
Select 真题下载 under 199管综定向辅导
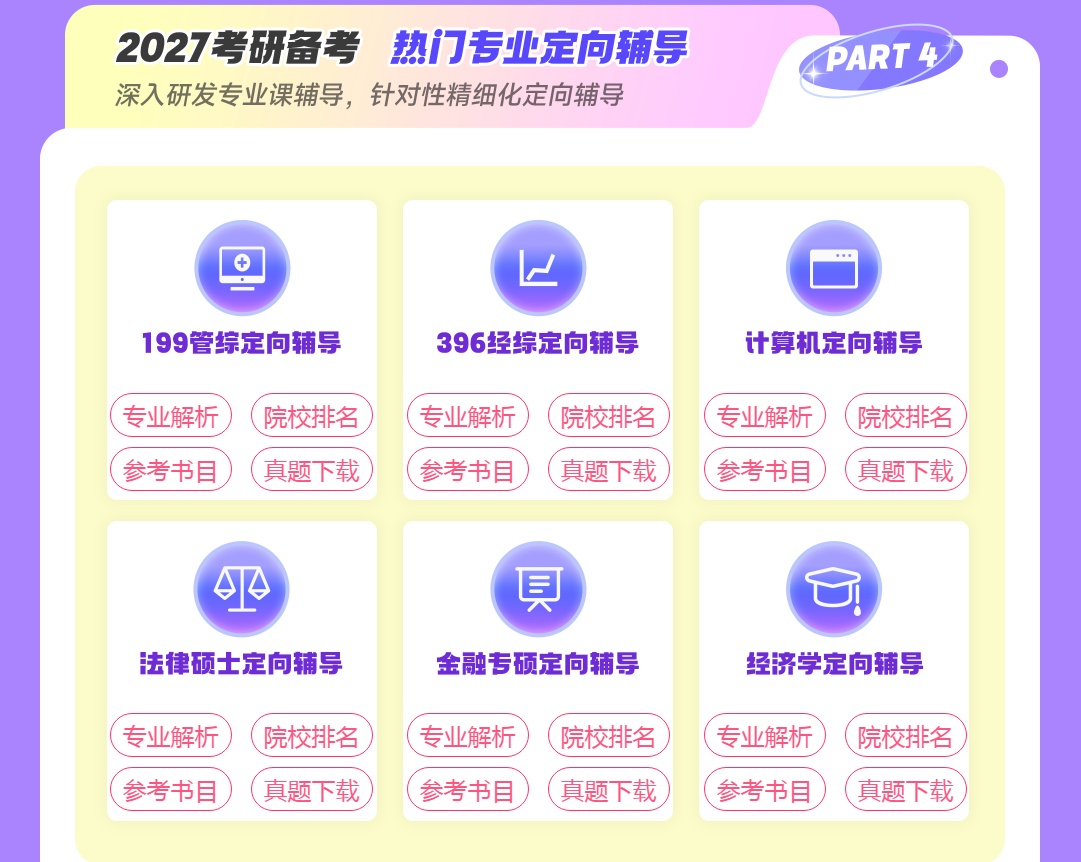[311, 470]
